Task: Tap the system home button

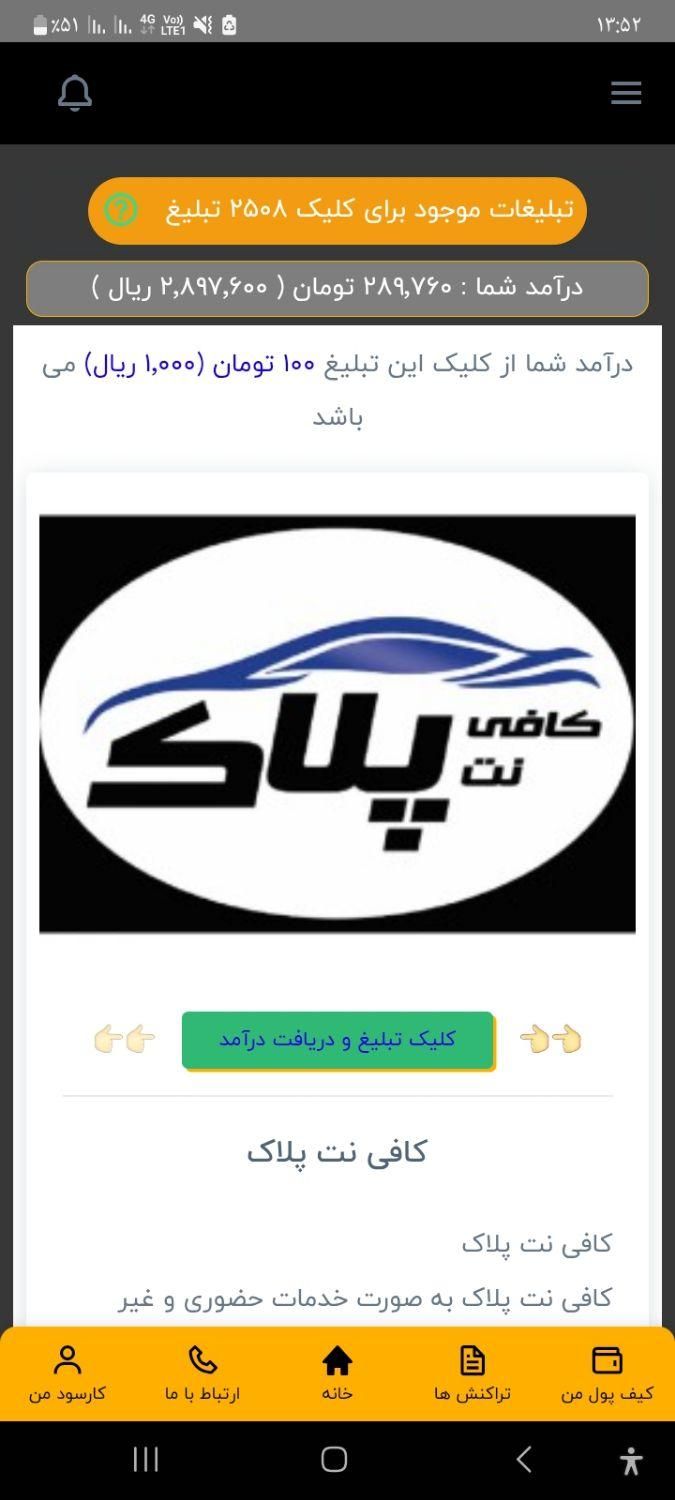Action: [x=334, y=1460]
